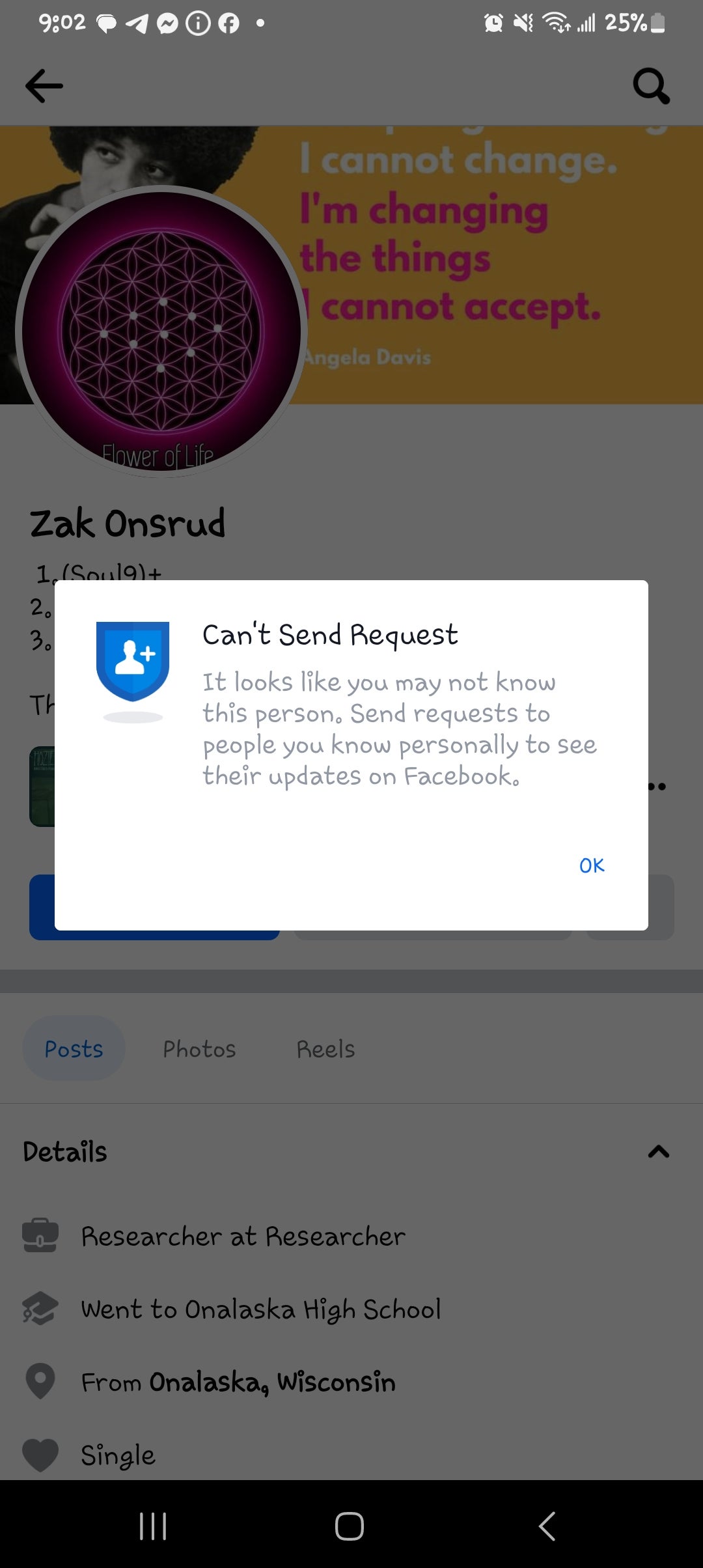Dismiss the dialog with OK
Screen dimensions: 703x1568
pos(592,865)
